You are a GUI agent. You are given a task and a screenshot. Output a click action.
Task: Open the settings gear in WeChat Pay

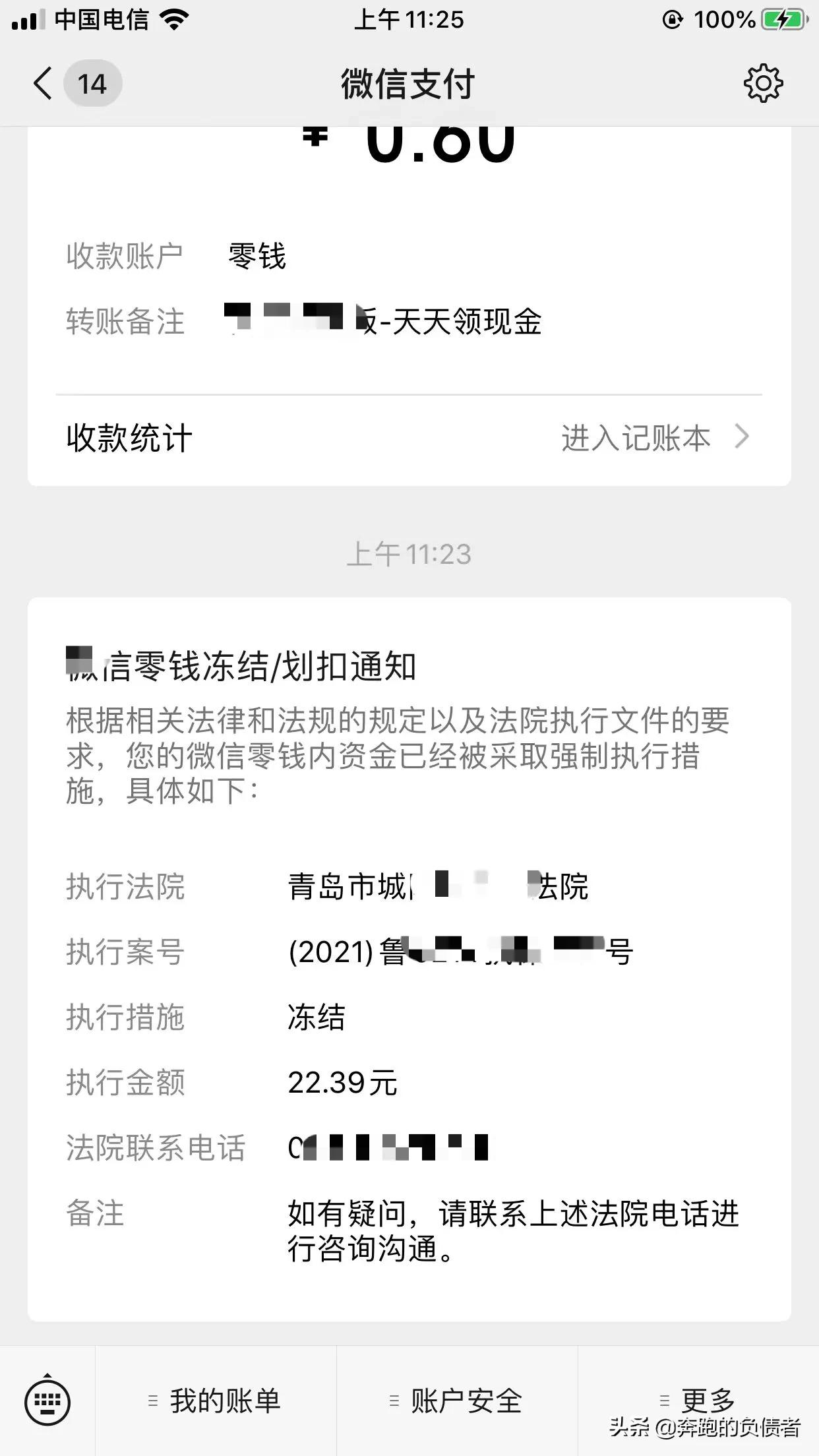(x=764, y=82)
